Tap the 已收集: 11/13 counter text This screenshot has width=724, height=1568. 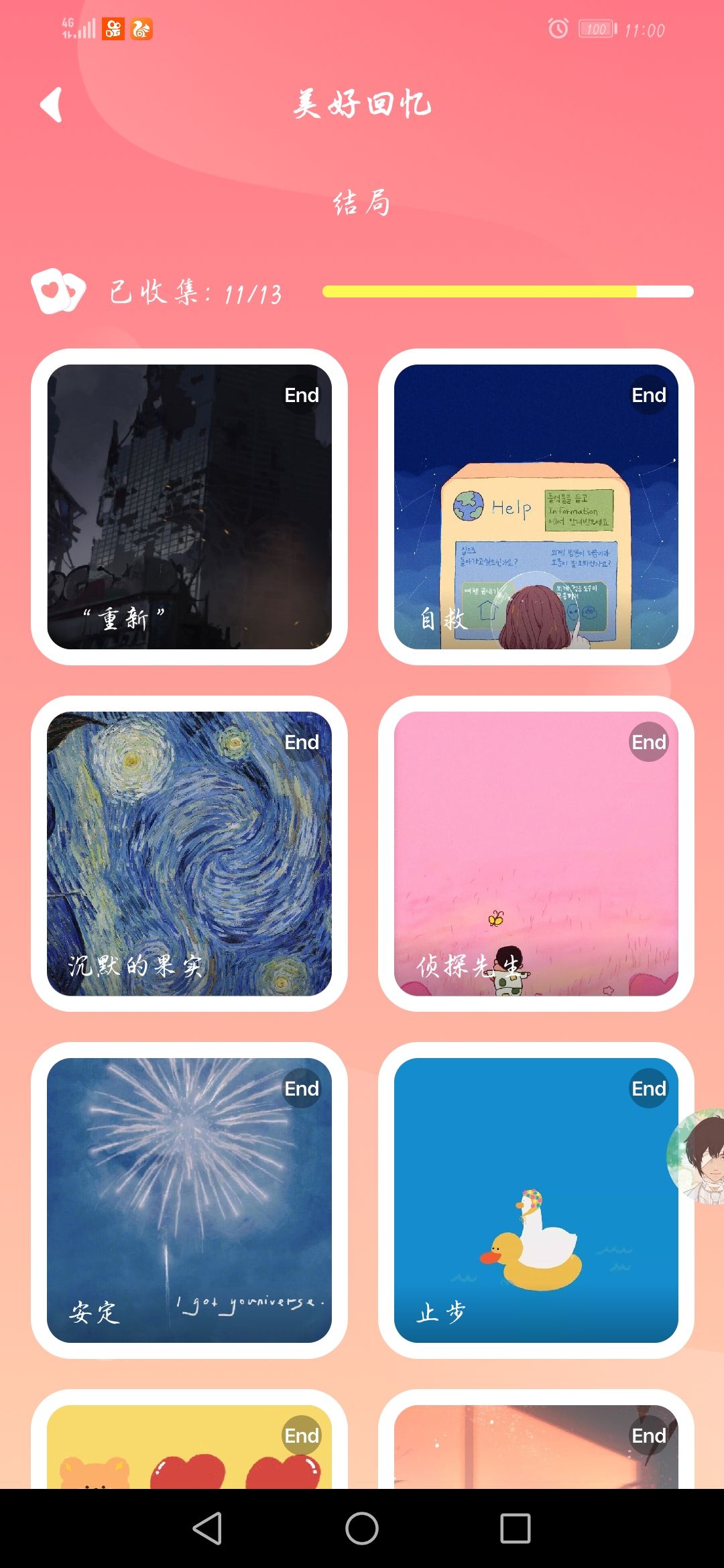(194, 291)
